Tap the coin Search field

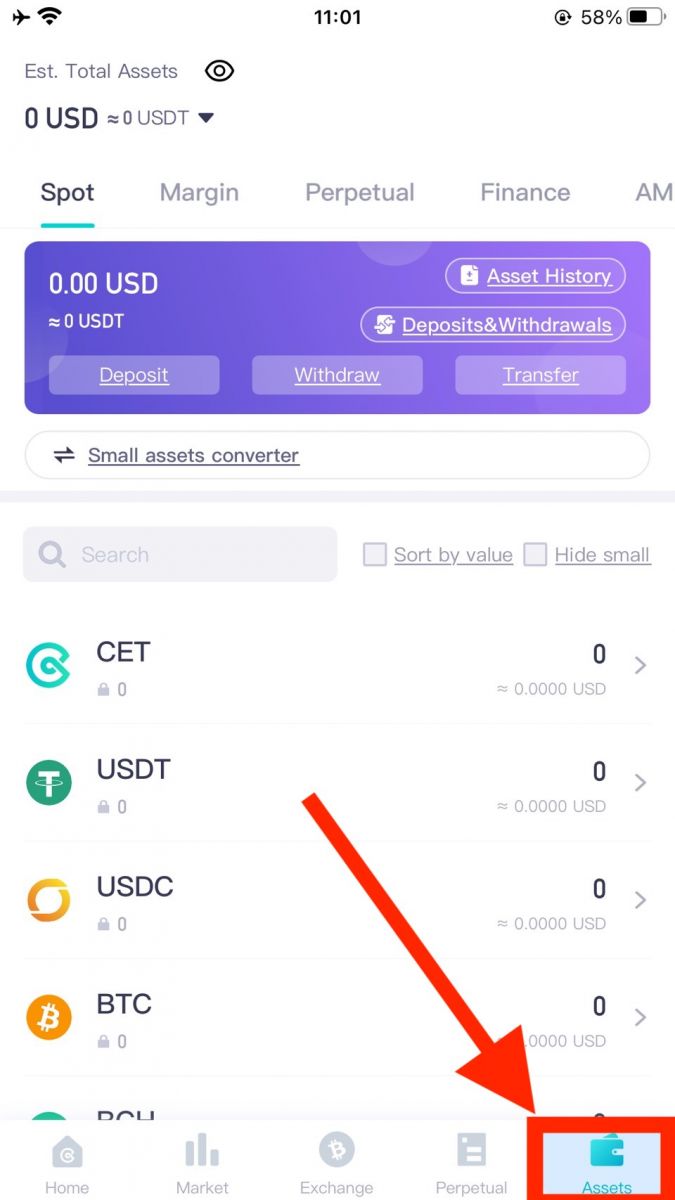coord(180,554)
